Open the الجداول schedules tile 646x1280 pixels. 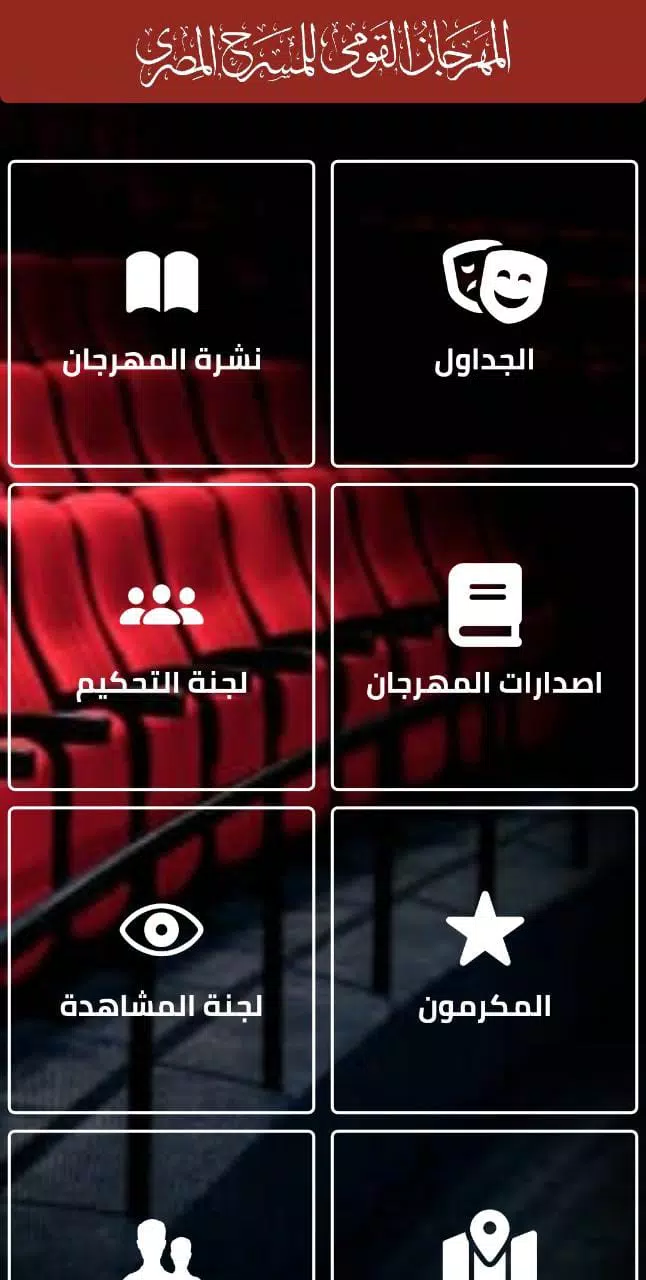point(484,314)
